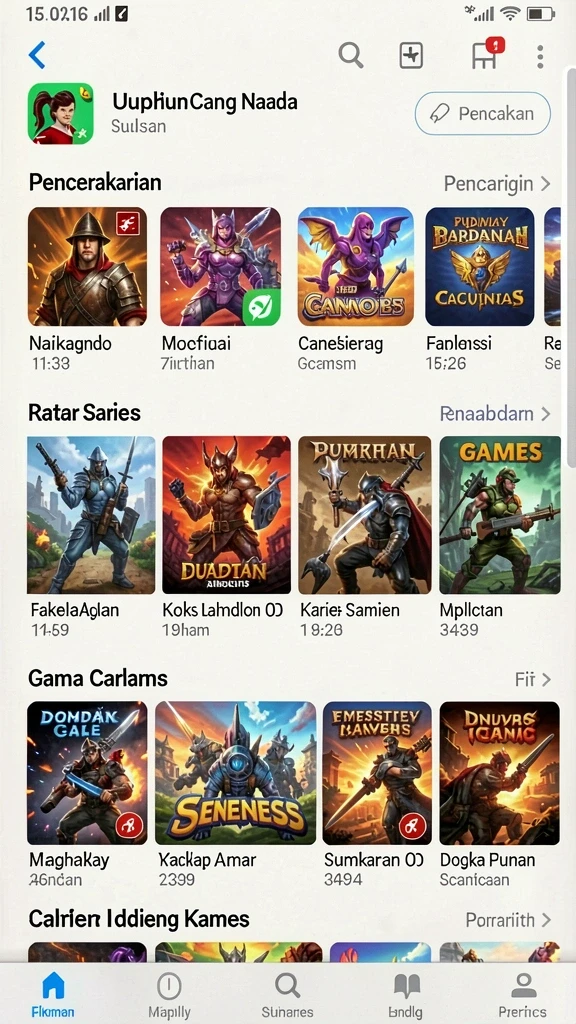The width and height of the screenshot is (576, 1024).
Task: Choose the Karie Samien game tile
Action: coord(365,537)
